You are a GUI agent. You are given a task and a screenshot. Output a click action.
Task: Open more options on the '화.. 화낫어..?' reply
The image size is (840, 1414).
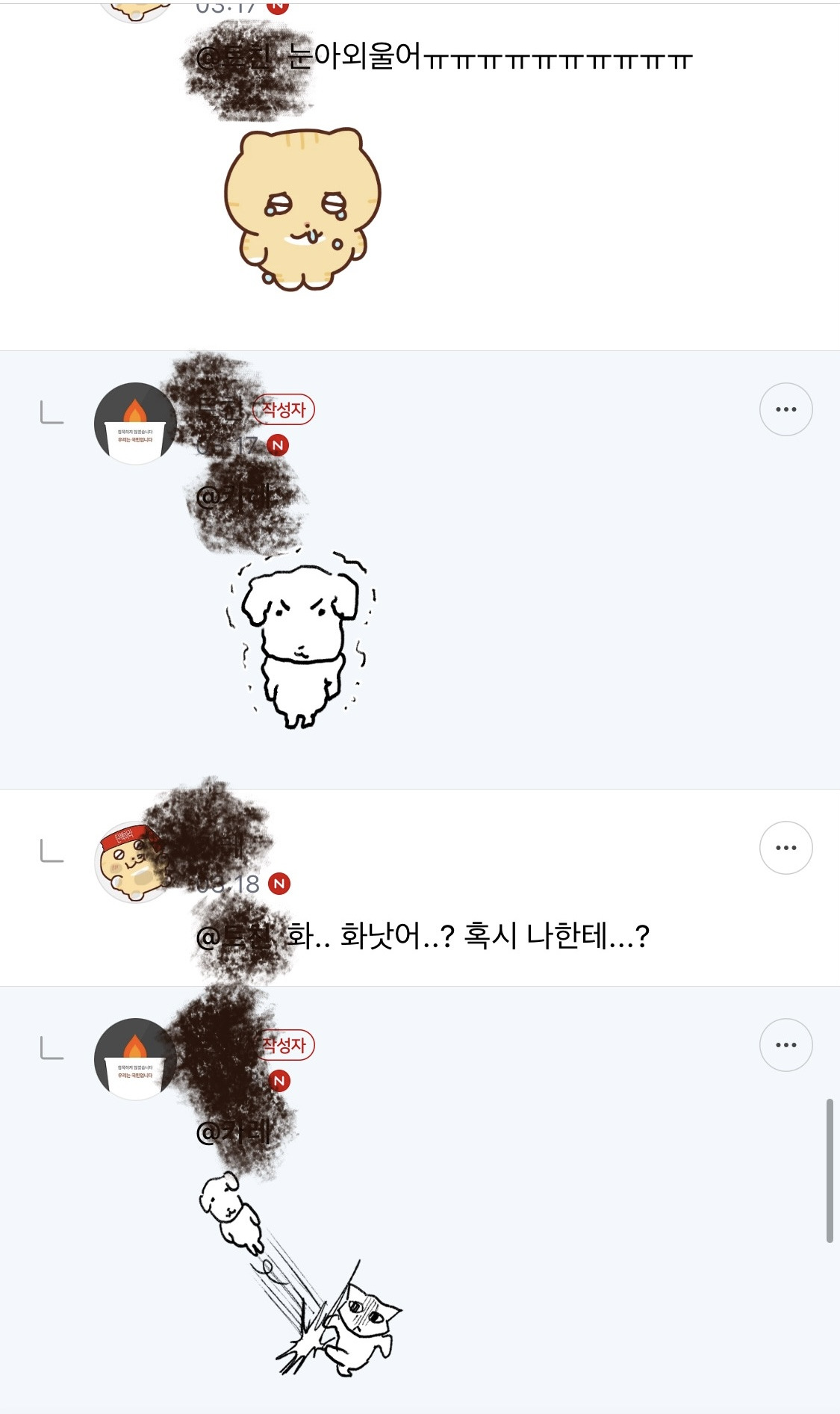click(785, 848)
